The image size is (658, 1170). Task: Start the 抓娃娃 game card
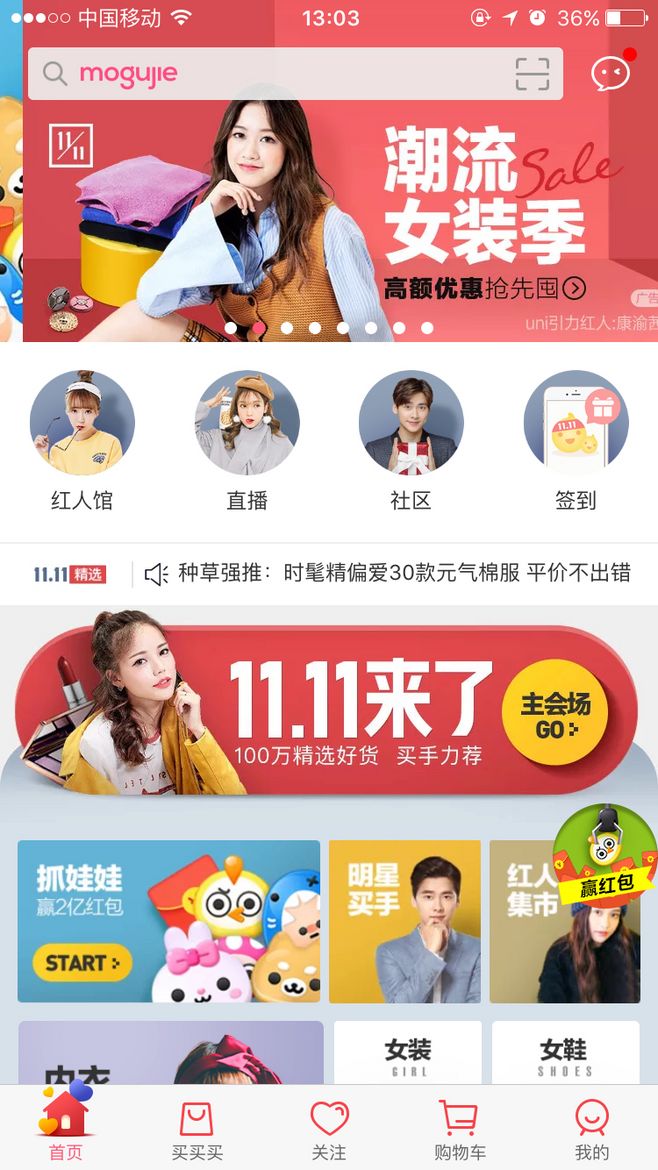[169, 922]
